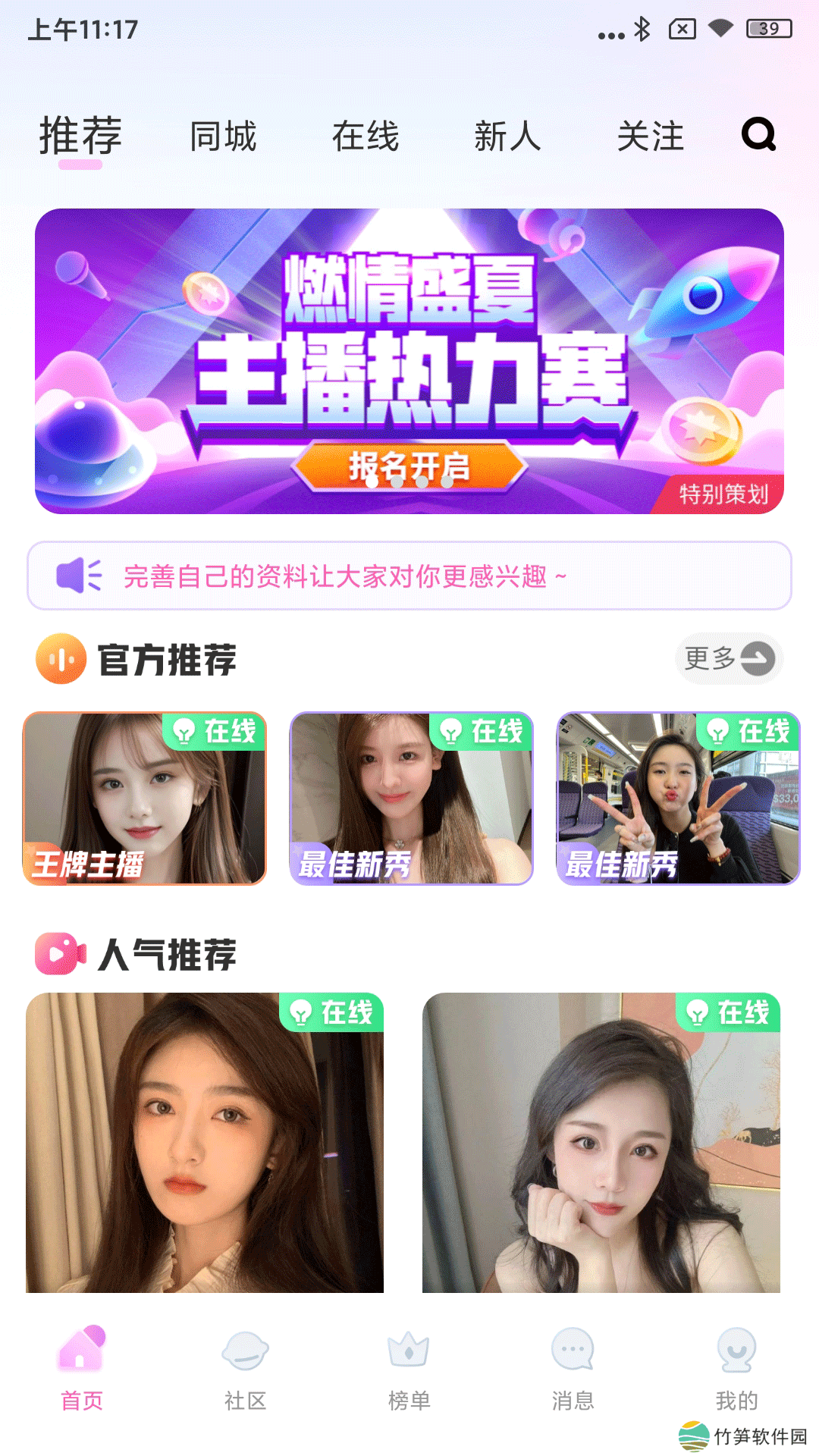Open the 王牌主播 host card

coord(145,798)
